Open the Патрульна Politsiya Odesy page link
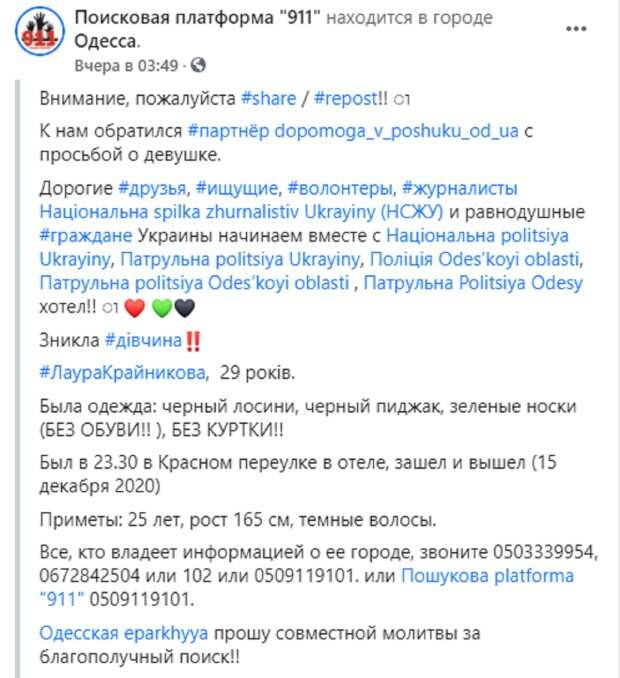 tap(472, 284)
